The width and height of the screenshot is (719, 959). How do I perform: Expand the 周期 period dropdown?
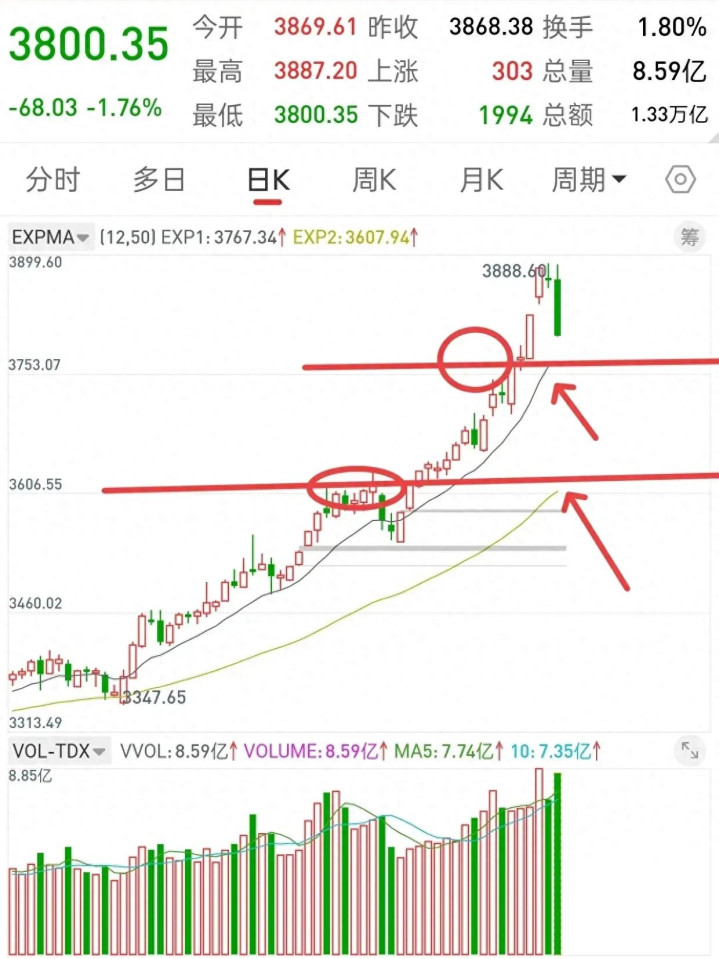[589, 180]
